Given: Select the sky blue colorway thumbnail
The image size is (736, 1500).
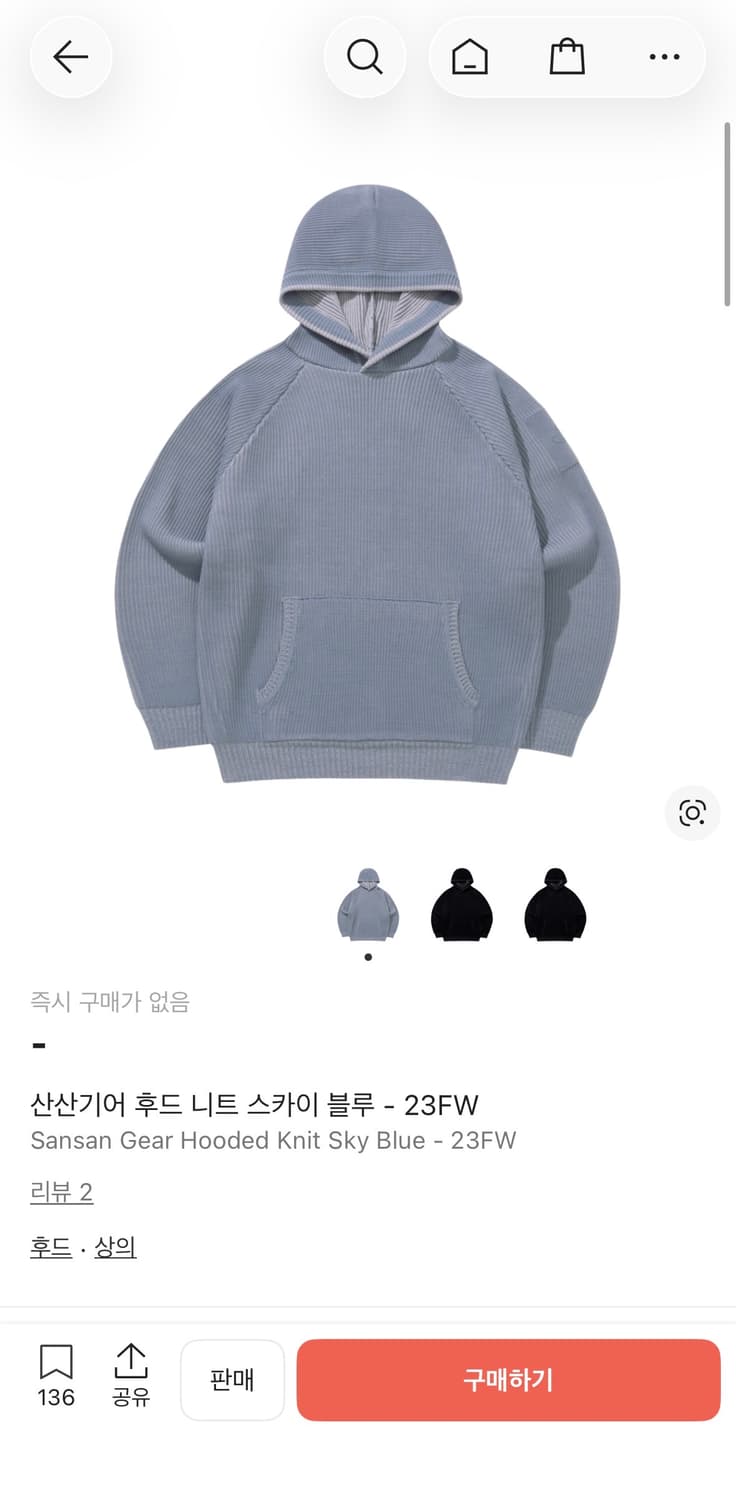Looking at the screenshot, I should (x=368, y=903).
